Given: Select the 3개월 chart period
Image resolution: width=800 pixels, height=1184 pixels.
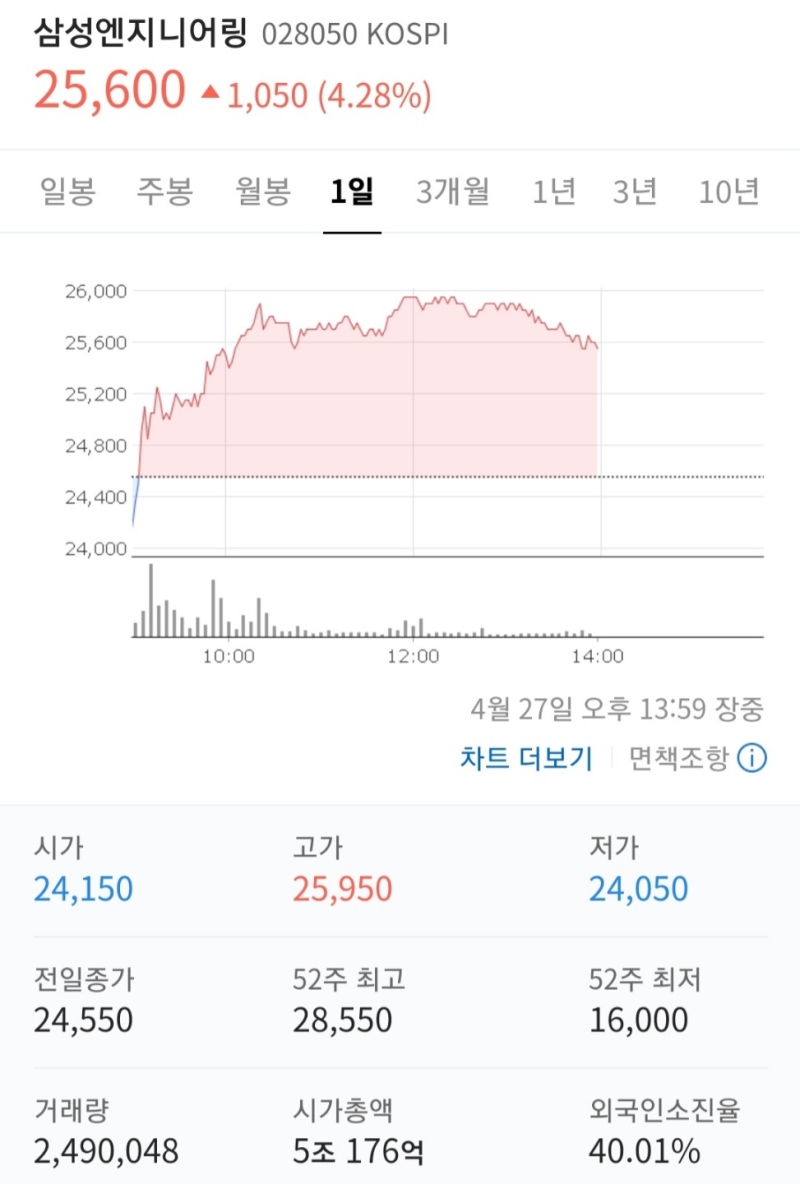Looking at the screenshot, I should [x=451, y=192].
